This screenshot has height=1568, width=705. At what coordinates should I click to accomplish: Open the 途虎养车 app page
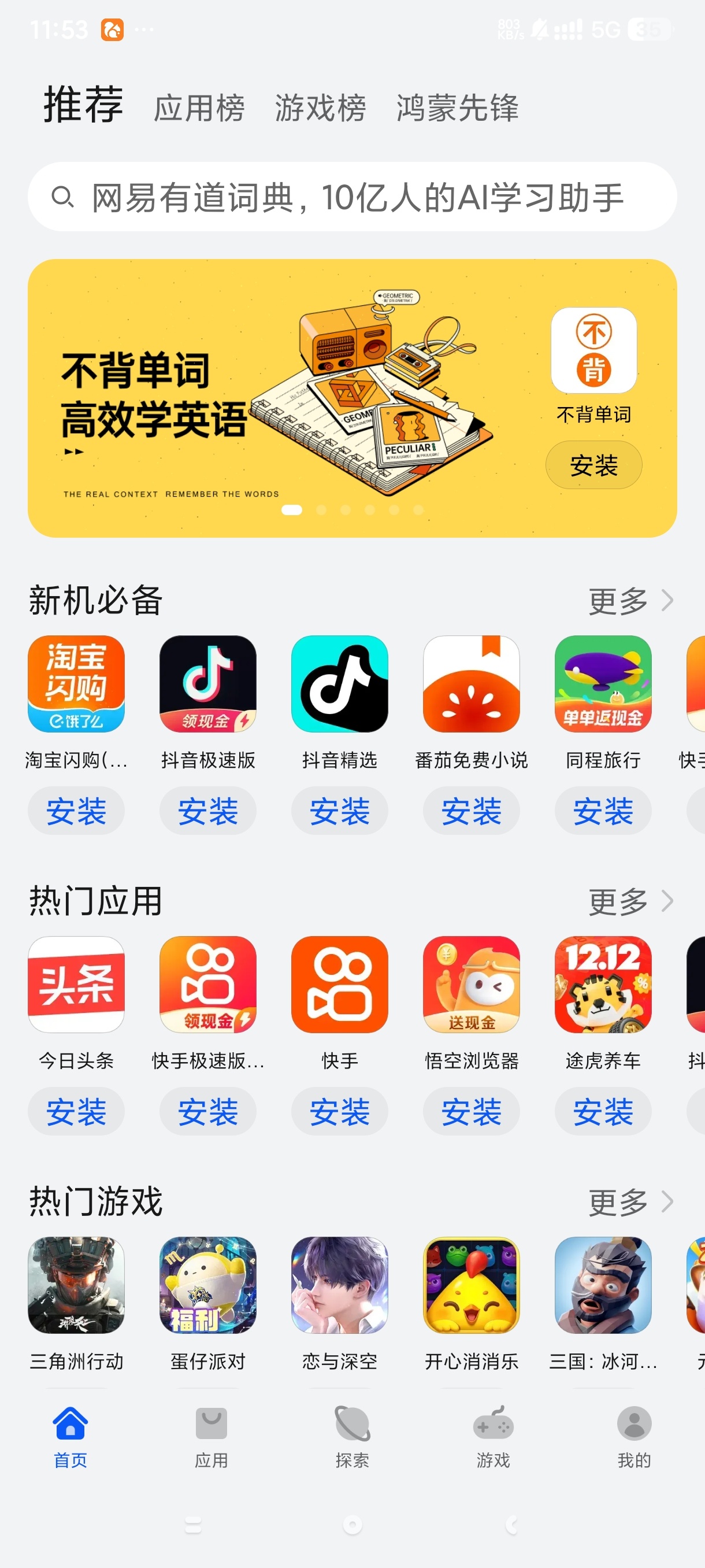pyautogui.click(x=602, y=984)
